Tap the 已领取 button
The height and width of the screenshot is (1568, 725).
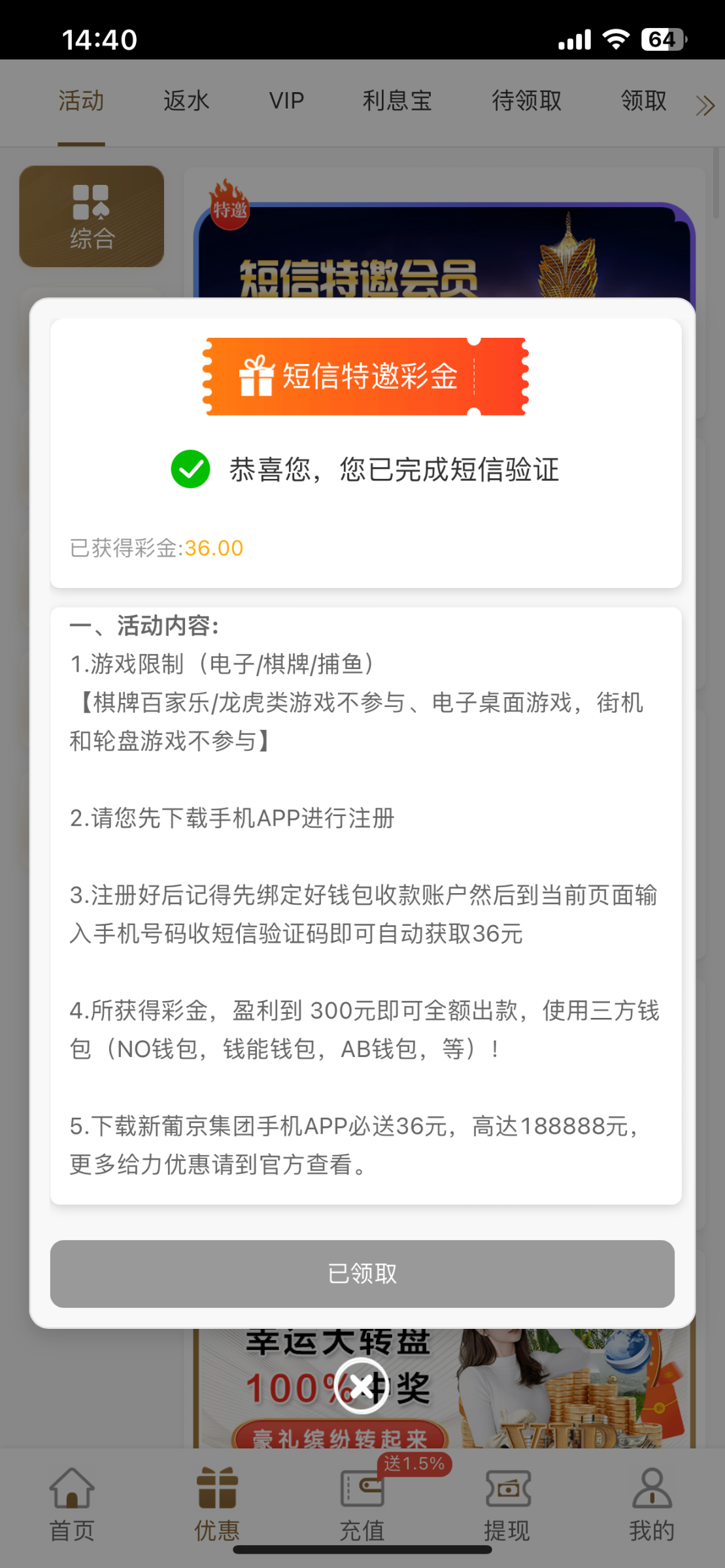(362, 1273)
